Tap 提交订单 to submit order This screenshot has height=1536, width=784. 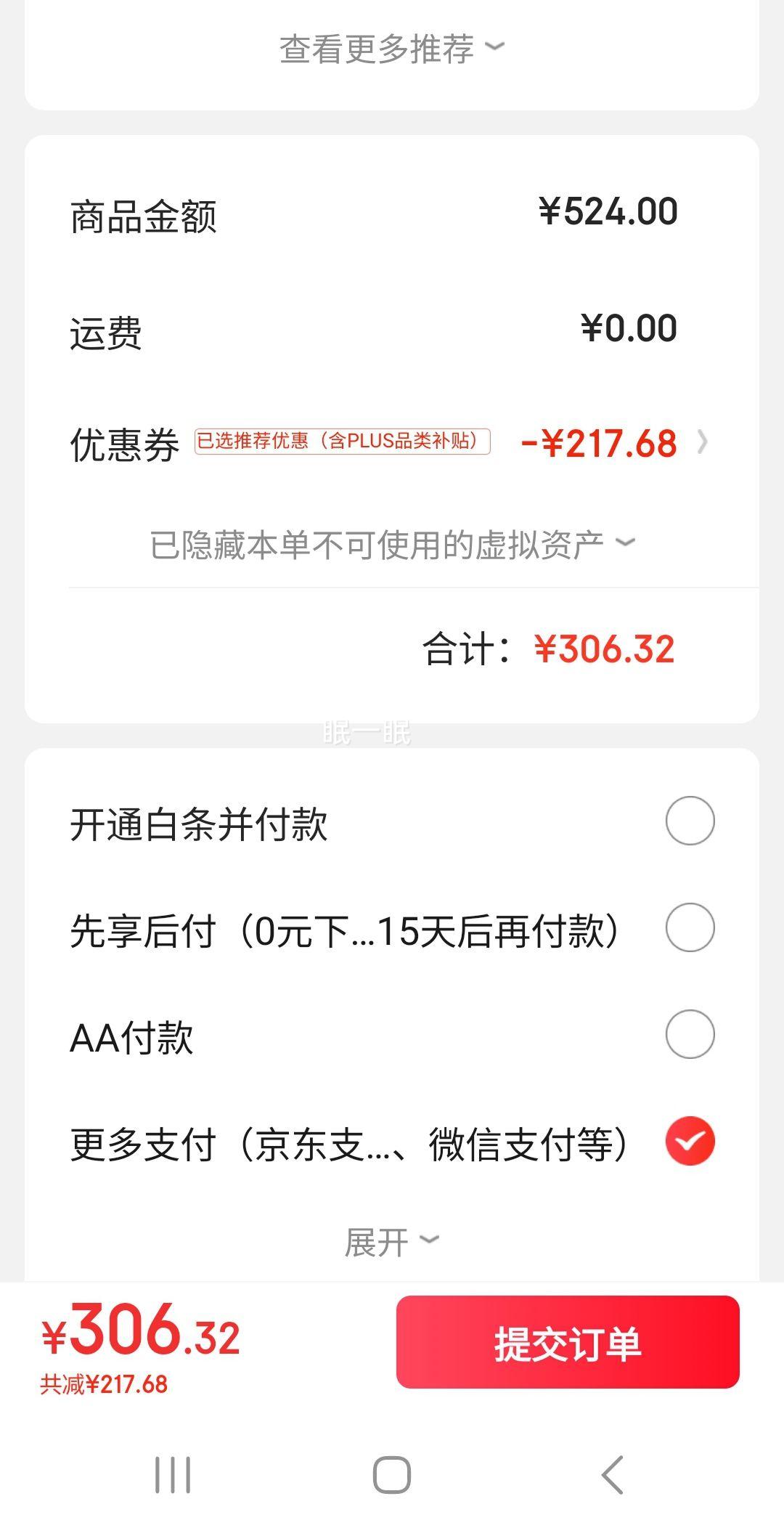point(568,1342)
